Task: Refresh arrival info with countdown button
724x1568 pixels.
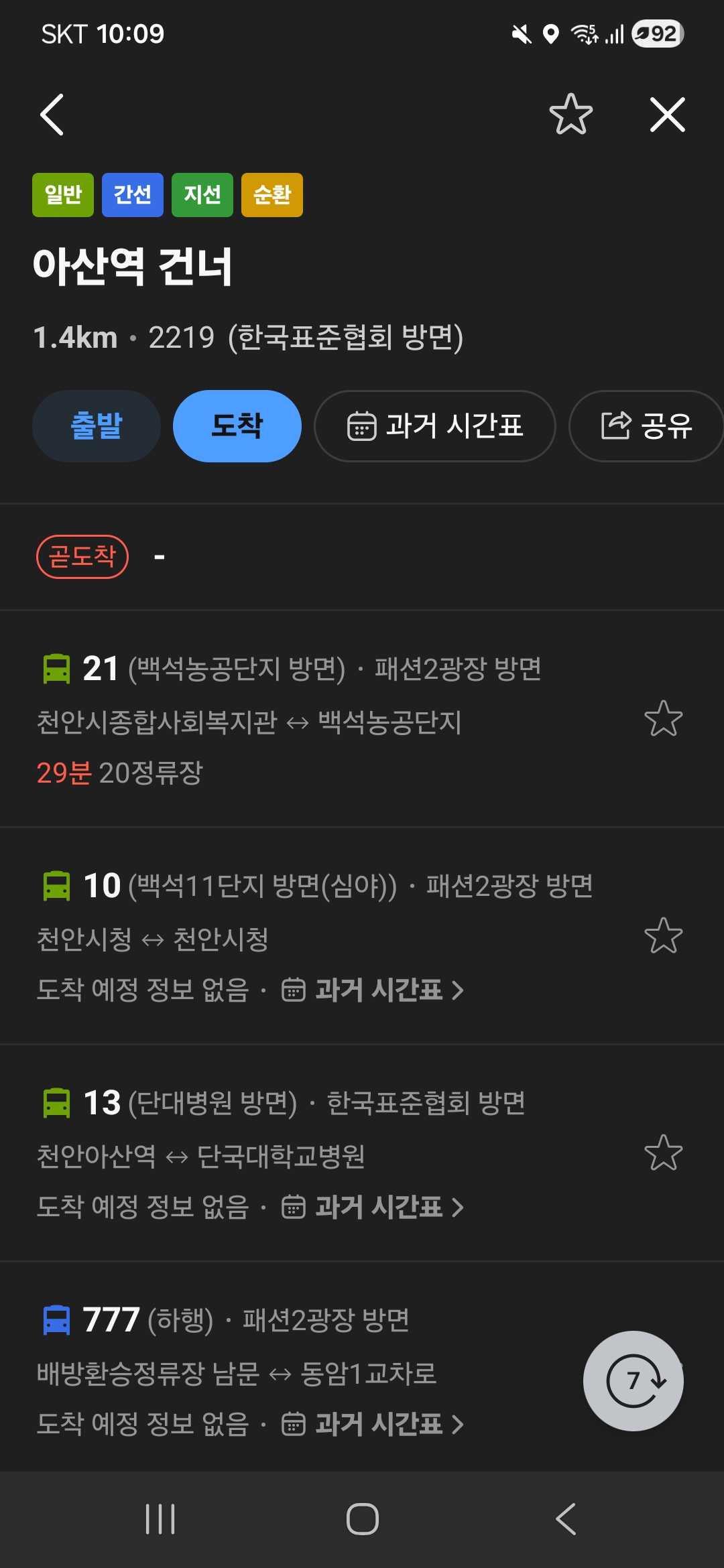Action: (x=633, y=1380)
